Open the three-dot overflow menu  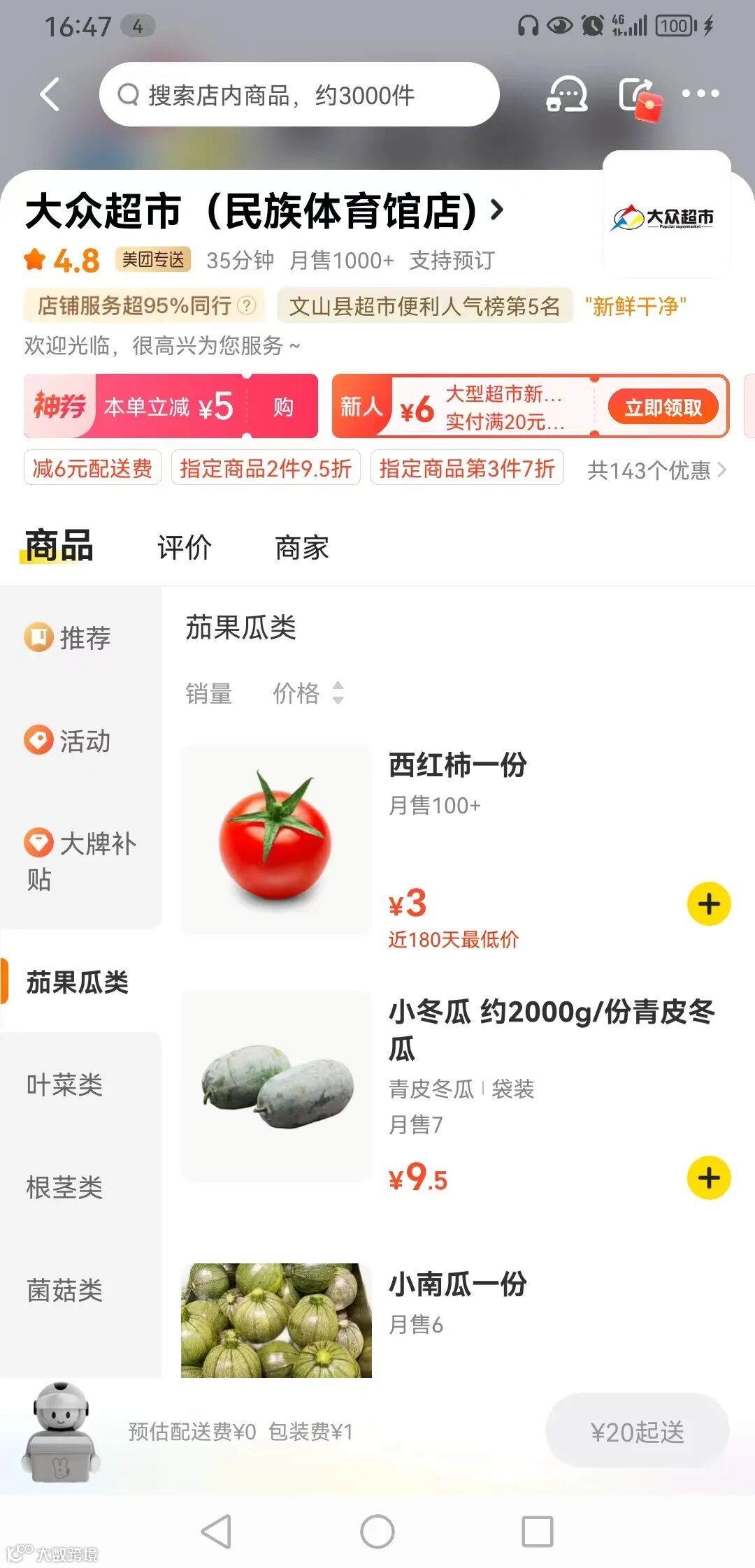pos(700,94)
